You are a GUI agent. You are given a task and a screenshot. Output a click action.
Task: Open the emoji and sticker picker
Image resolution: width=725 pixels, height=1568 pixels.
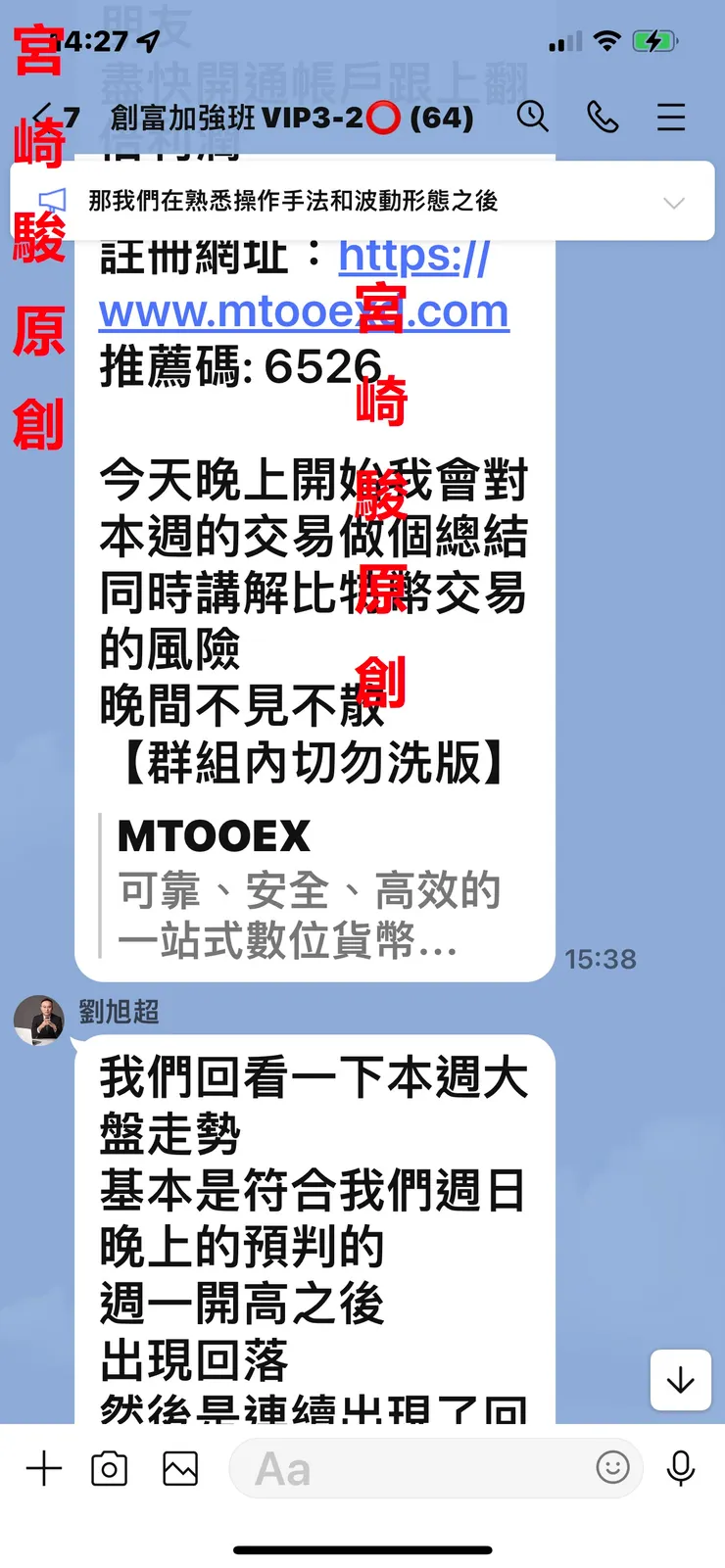point(612,1468)
